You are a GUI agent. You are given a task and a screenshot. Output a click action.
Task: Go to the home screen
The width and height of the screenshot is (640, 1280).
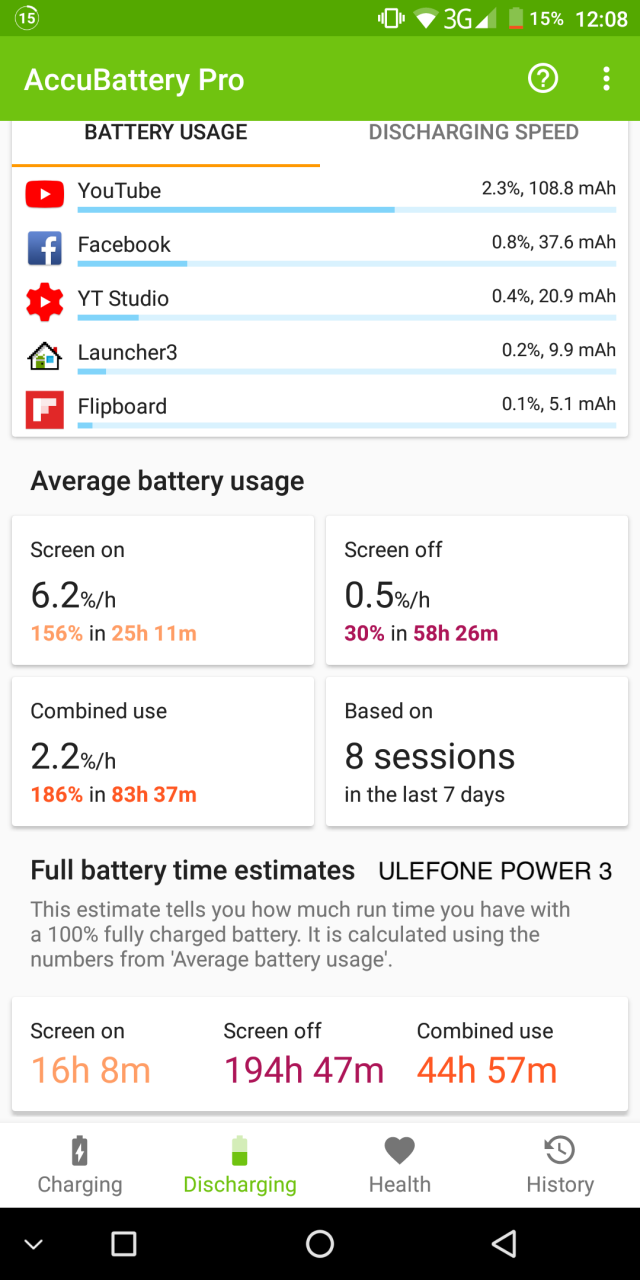[320, 1243]
